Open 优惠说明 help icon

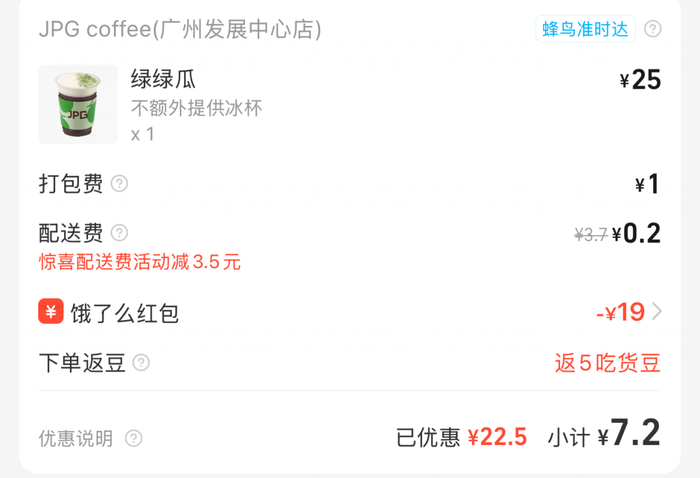click(x=133, y=438)
